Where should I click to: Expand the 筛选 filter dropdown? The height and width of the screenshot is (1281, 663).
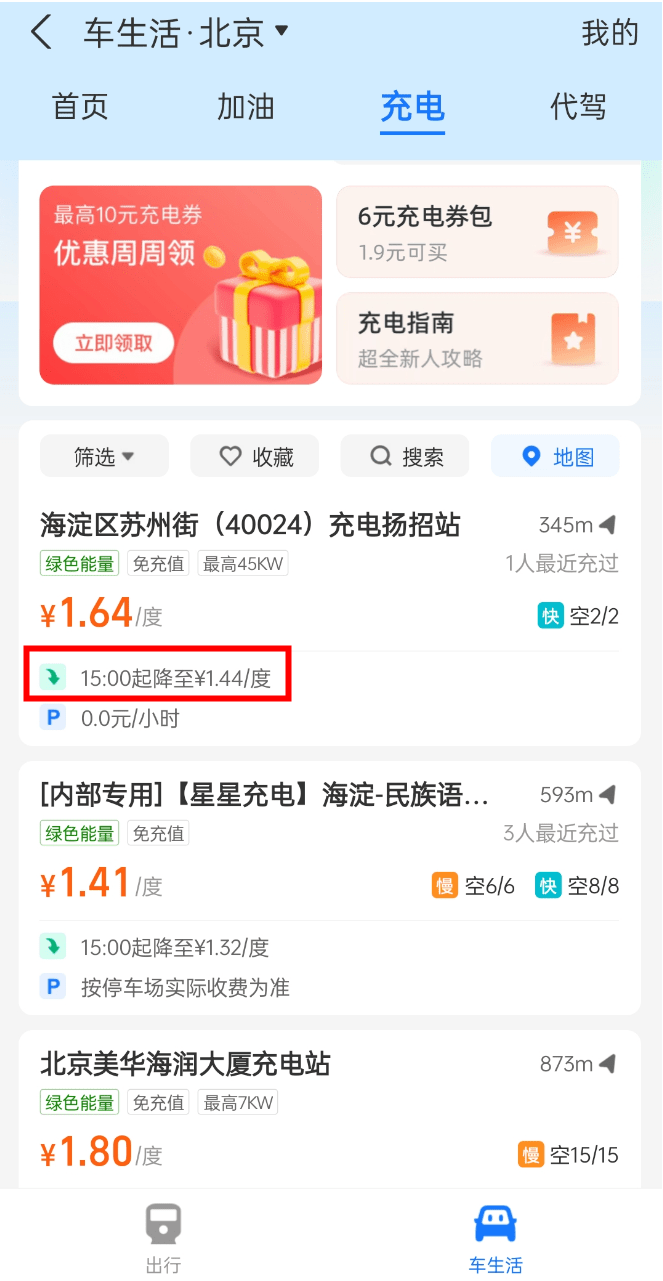(104, 457)
